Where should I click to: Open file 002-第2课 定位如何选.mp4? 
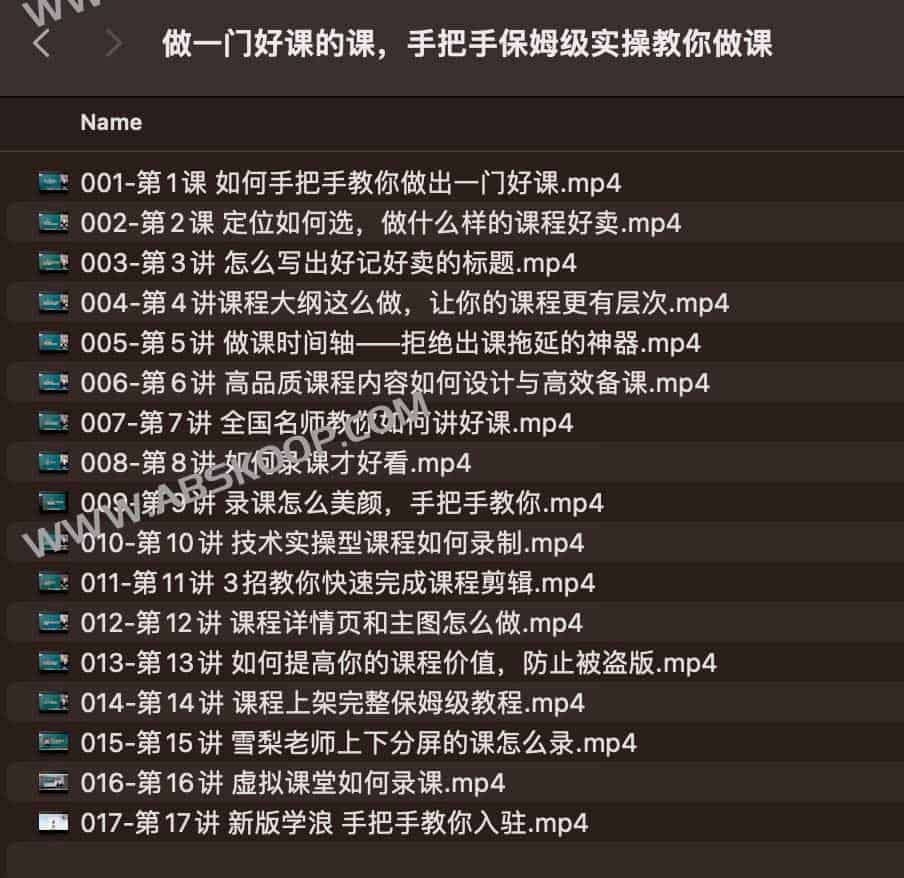(x=380, y=222)
